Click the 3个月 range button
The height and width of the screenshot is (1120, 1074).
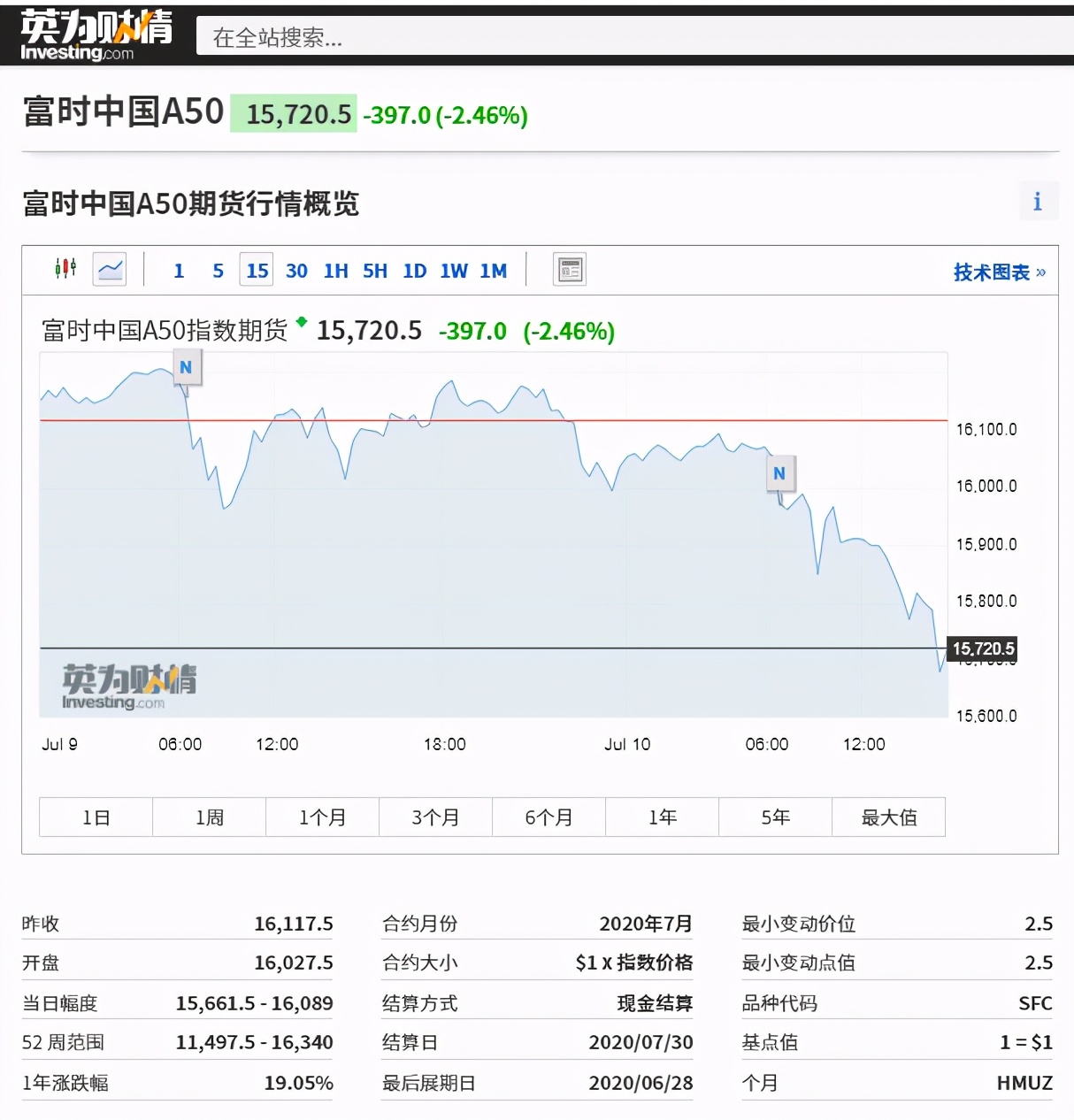tap(435, 817)
